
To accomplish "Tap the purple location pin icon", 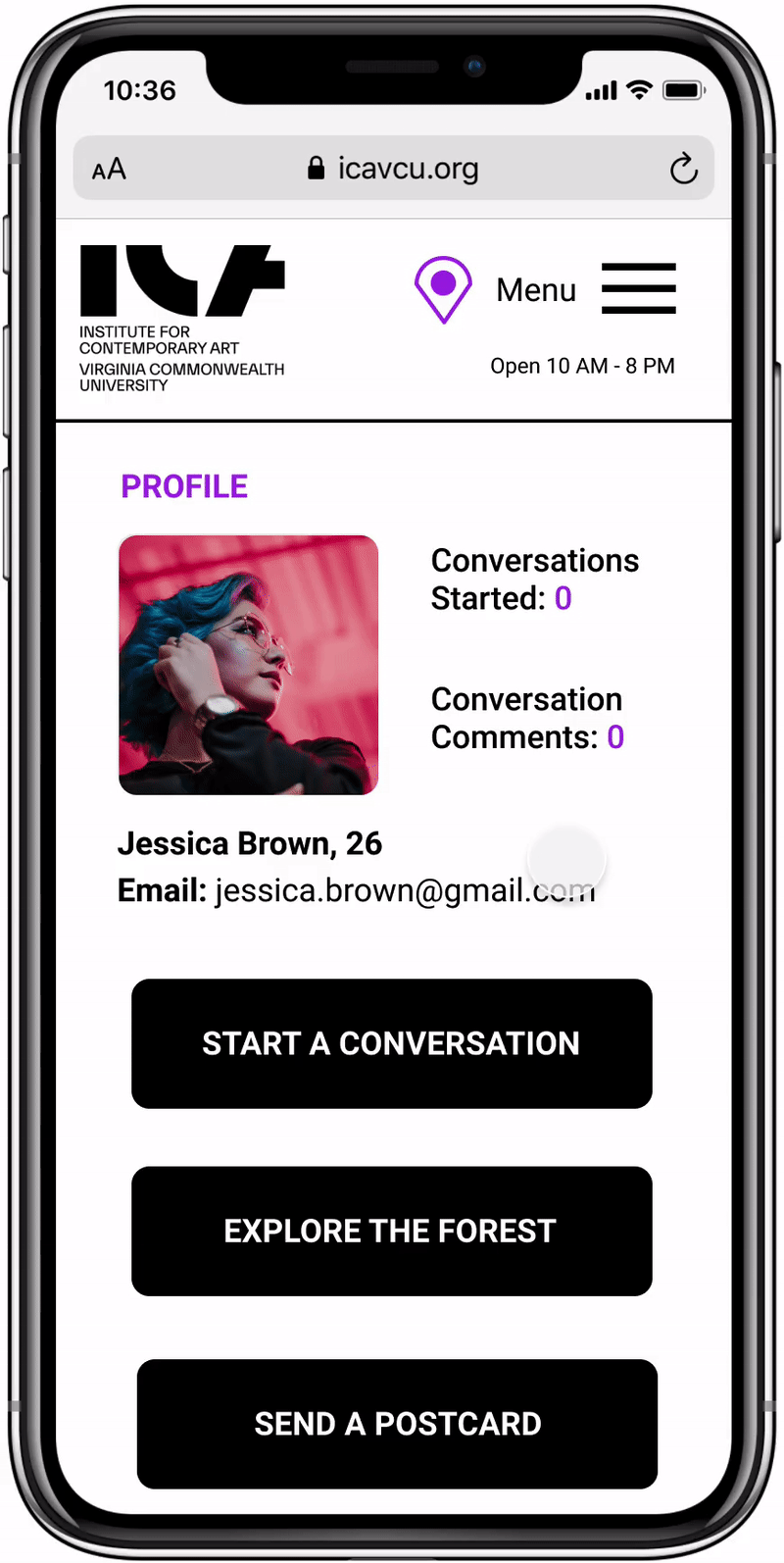I will point(443,290).
